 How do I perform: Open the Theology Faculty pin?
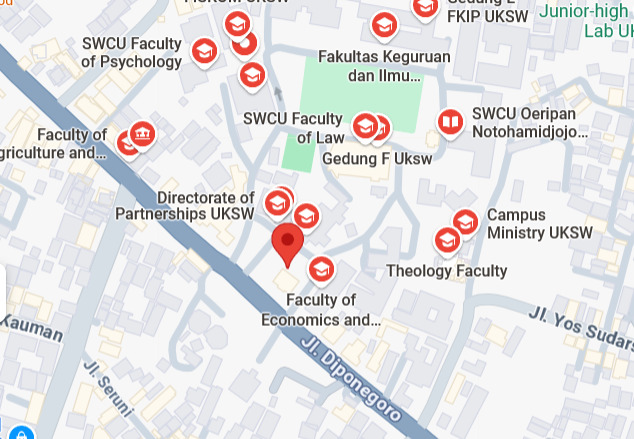tap(447, 240)
